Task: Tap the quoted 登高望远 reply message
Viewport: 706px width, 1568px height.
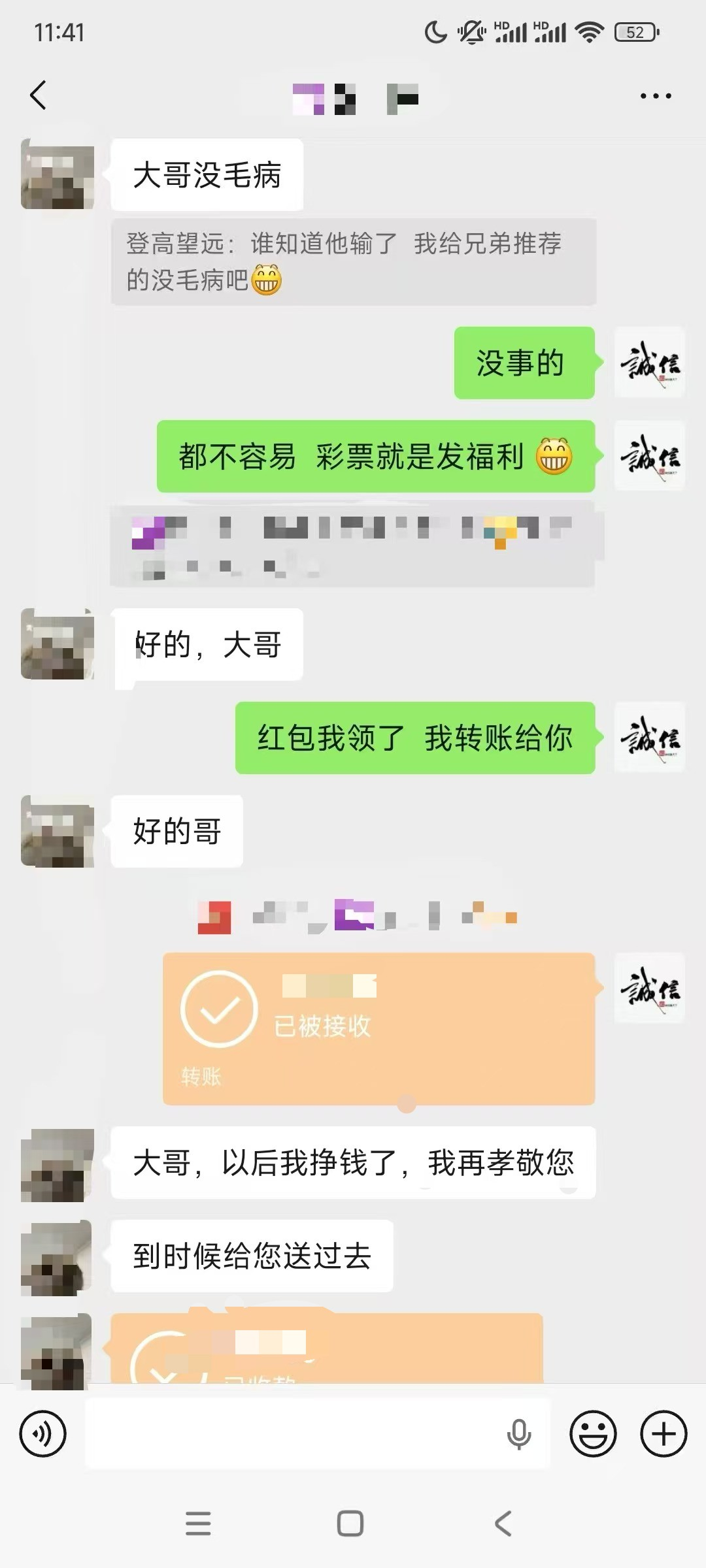Action: tap(353, 262)
